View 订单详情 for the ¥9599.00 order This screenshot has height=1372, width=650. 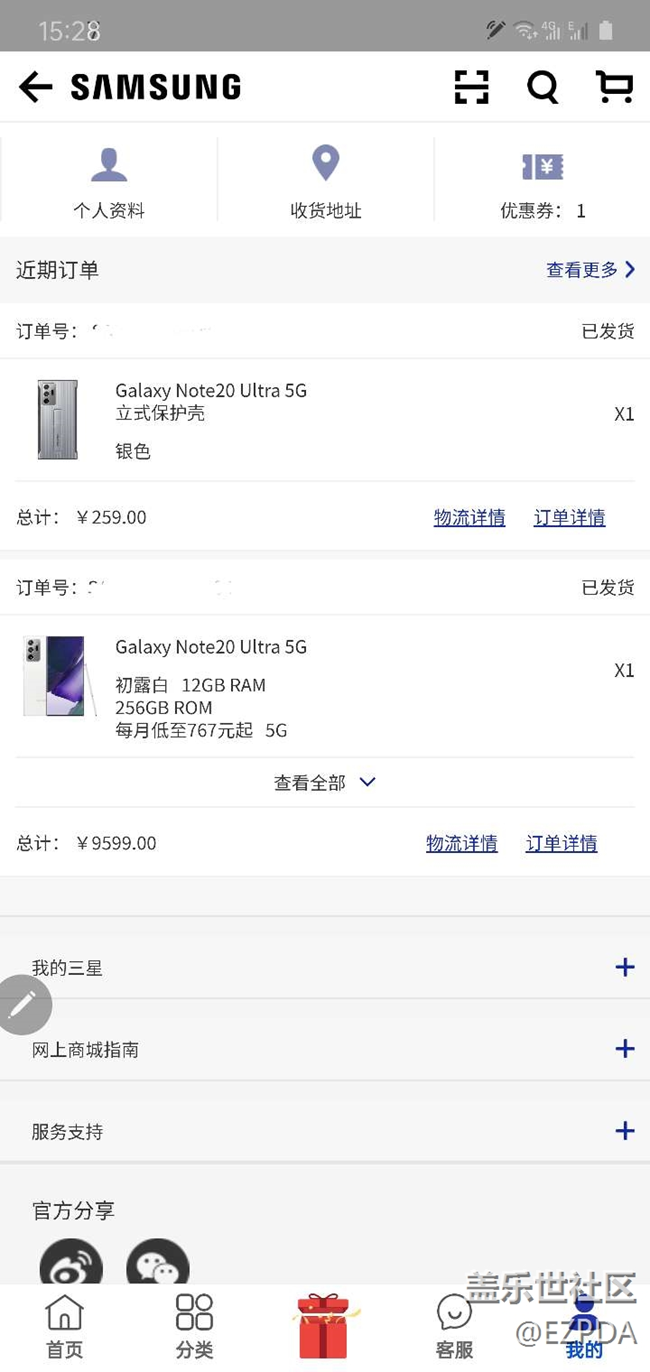point(561,843)
